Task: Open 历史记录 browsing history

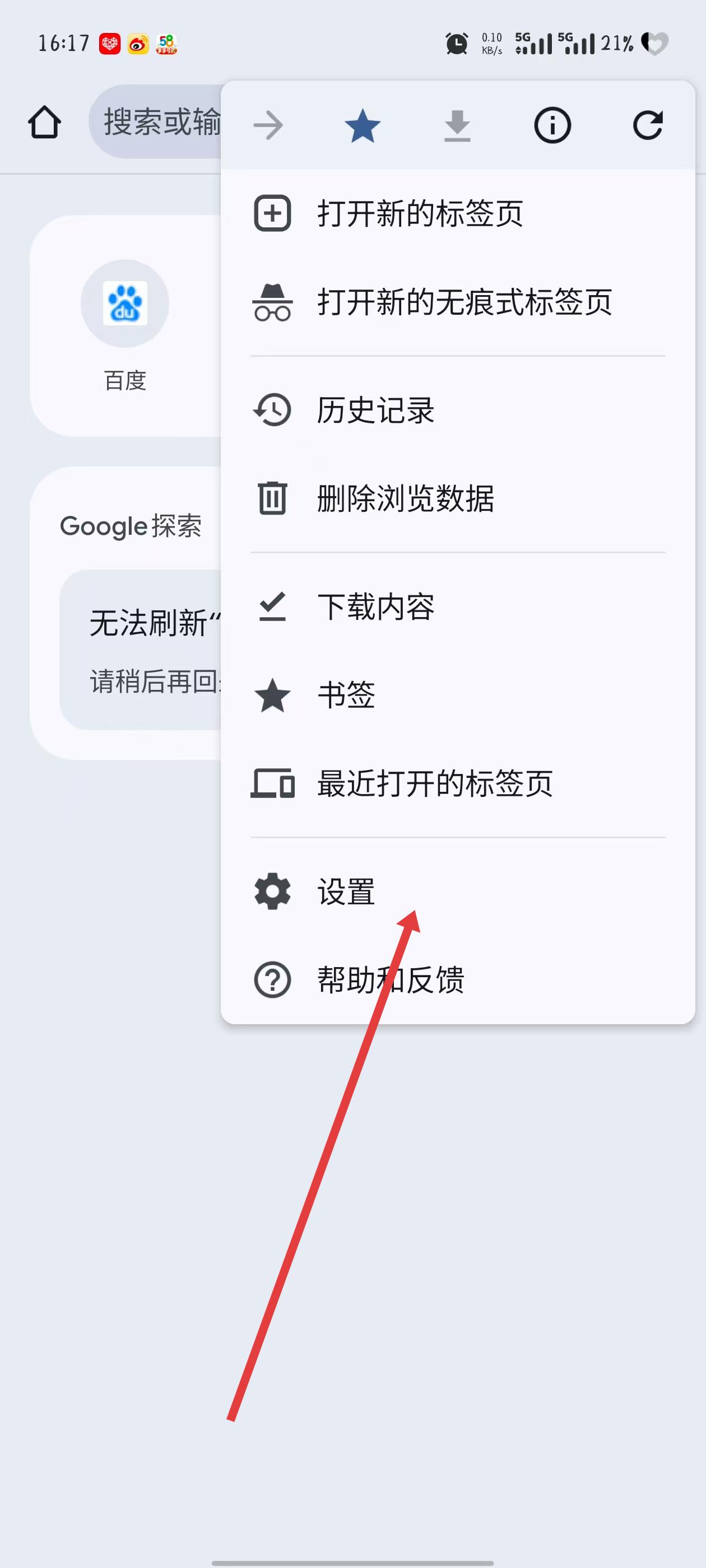Action: point(375,410)
